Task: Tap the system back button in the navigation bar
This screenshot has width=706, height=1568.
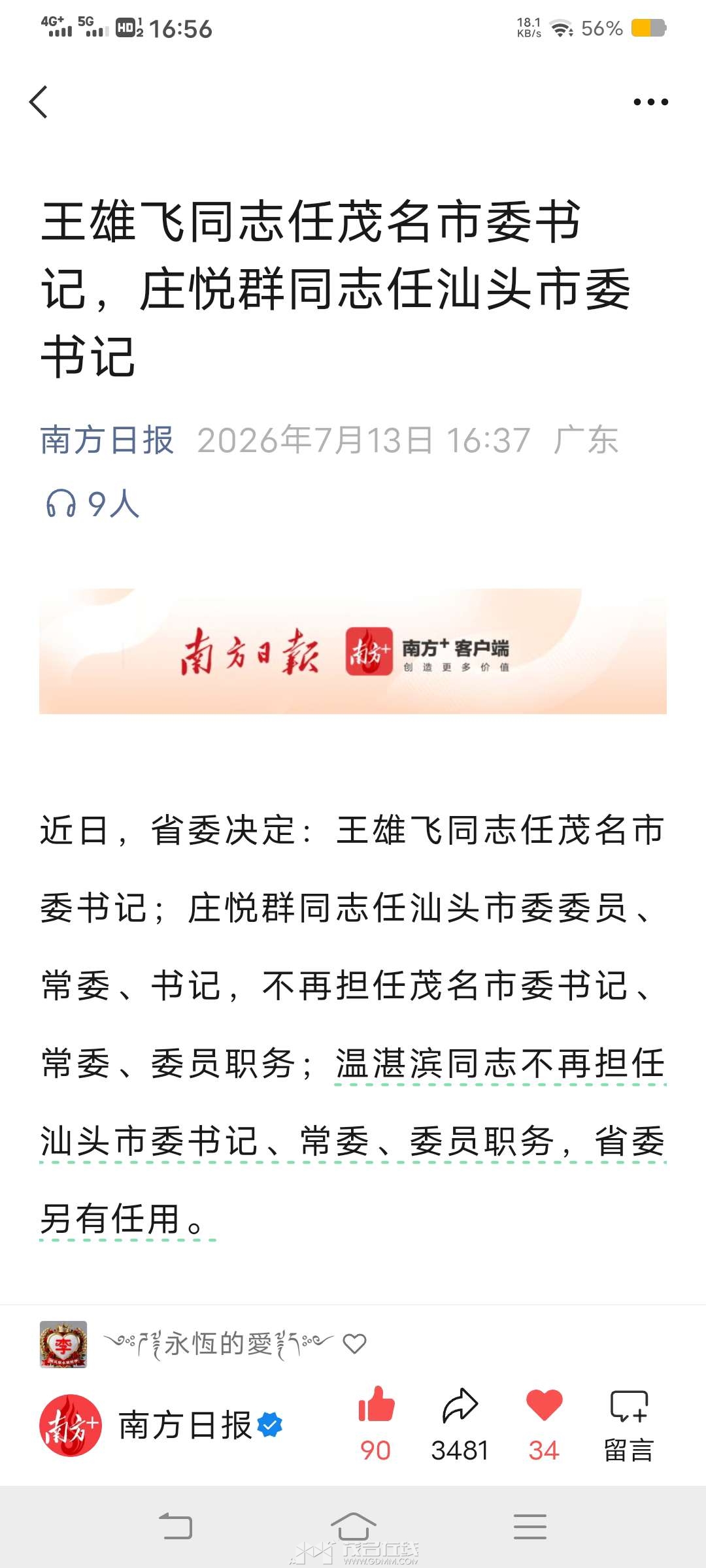Action: 176,1526
